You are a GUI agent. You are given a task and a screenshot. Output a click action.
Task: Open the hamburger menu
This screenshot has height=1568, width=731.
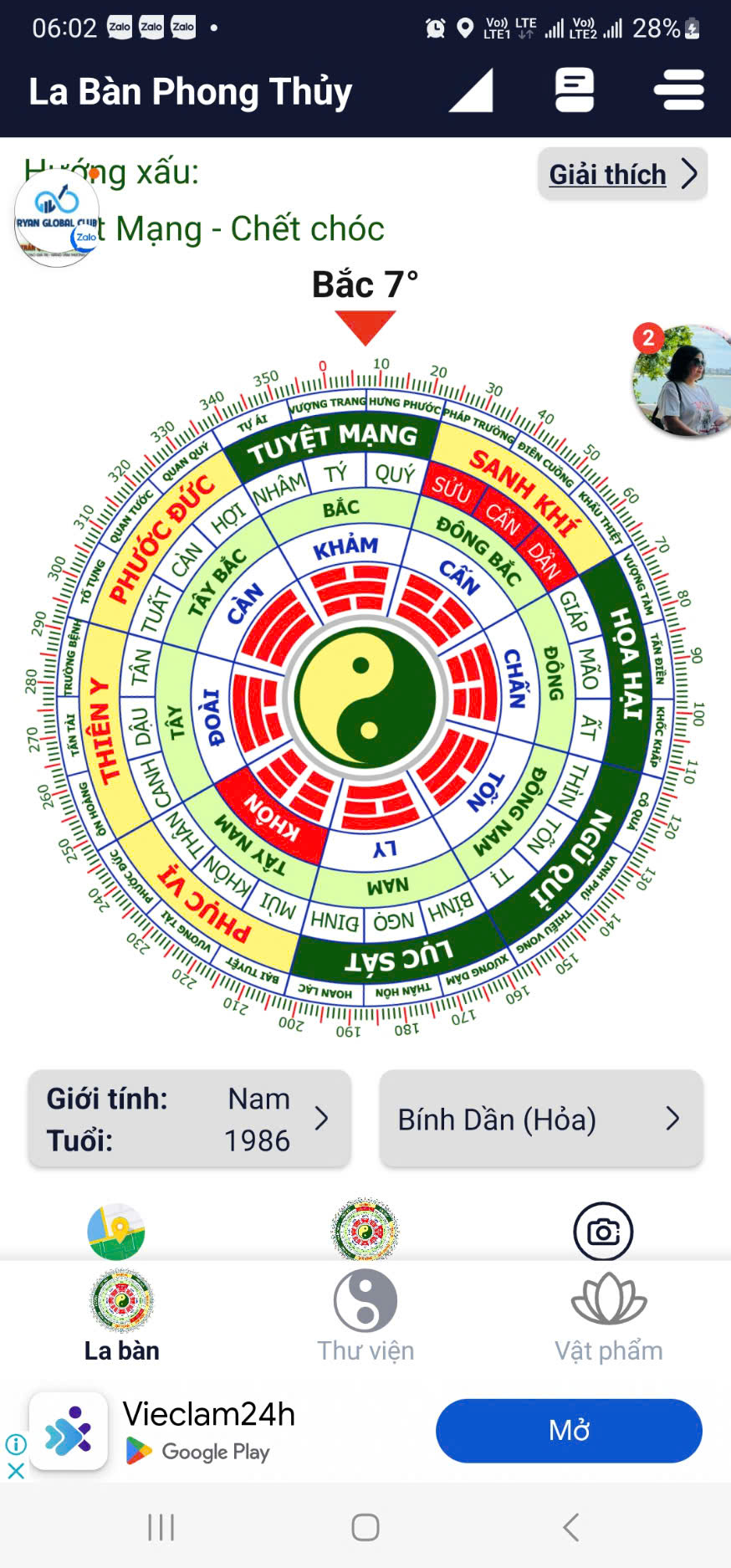678,90
